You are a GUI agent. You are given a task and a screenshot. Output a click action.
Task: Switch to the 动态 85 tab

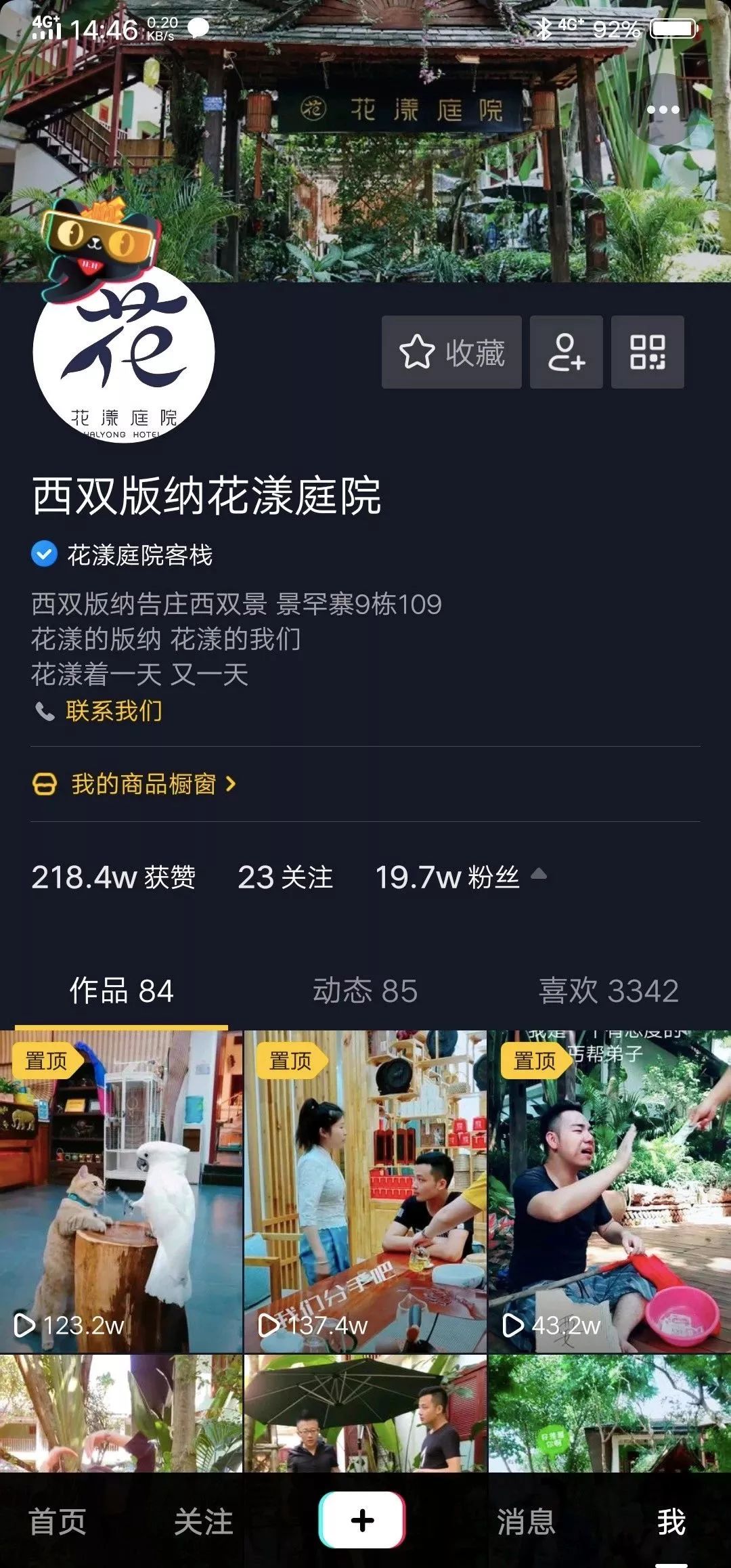point(365,991)
